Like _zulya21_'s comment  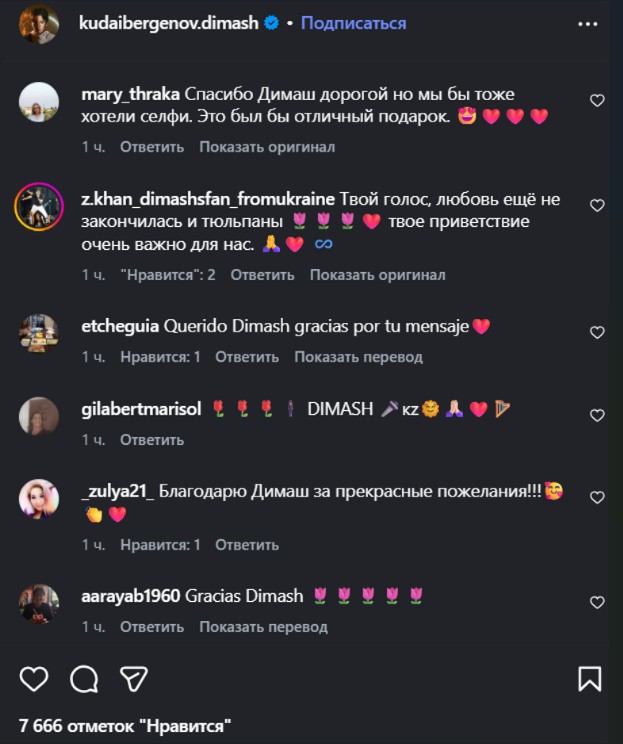pos(597,497)
